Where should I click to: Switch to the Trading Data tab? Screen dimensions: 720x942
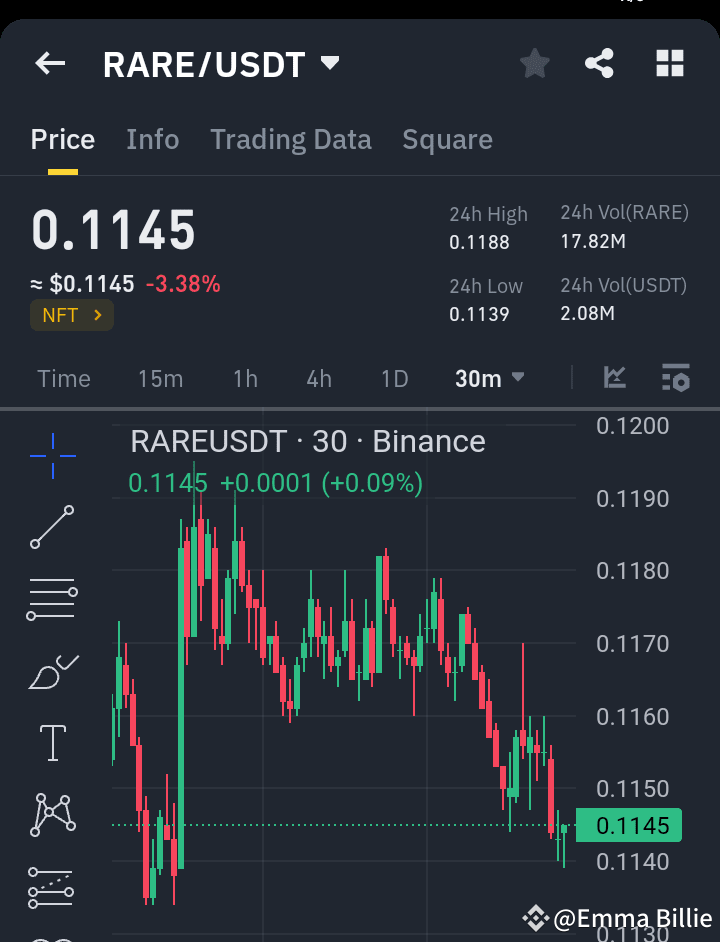pos(290,139)
